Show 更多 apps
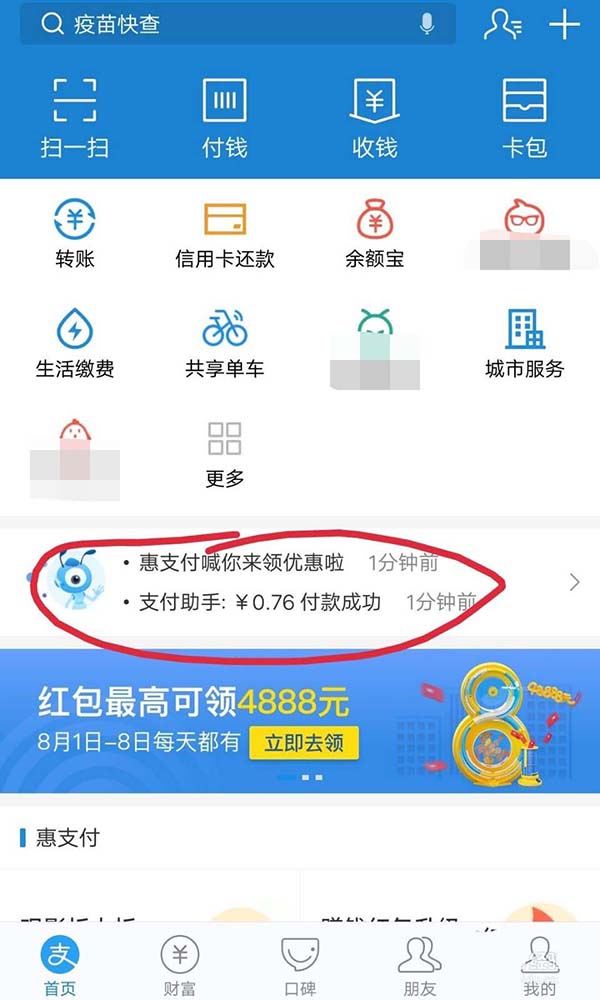 pyautogui.click(x=225, y=454)
